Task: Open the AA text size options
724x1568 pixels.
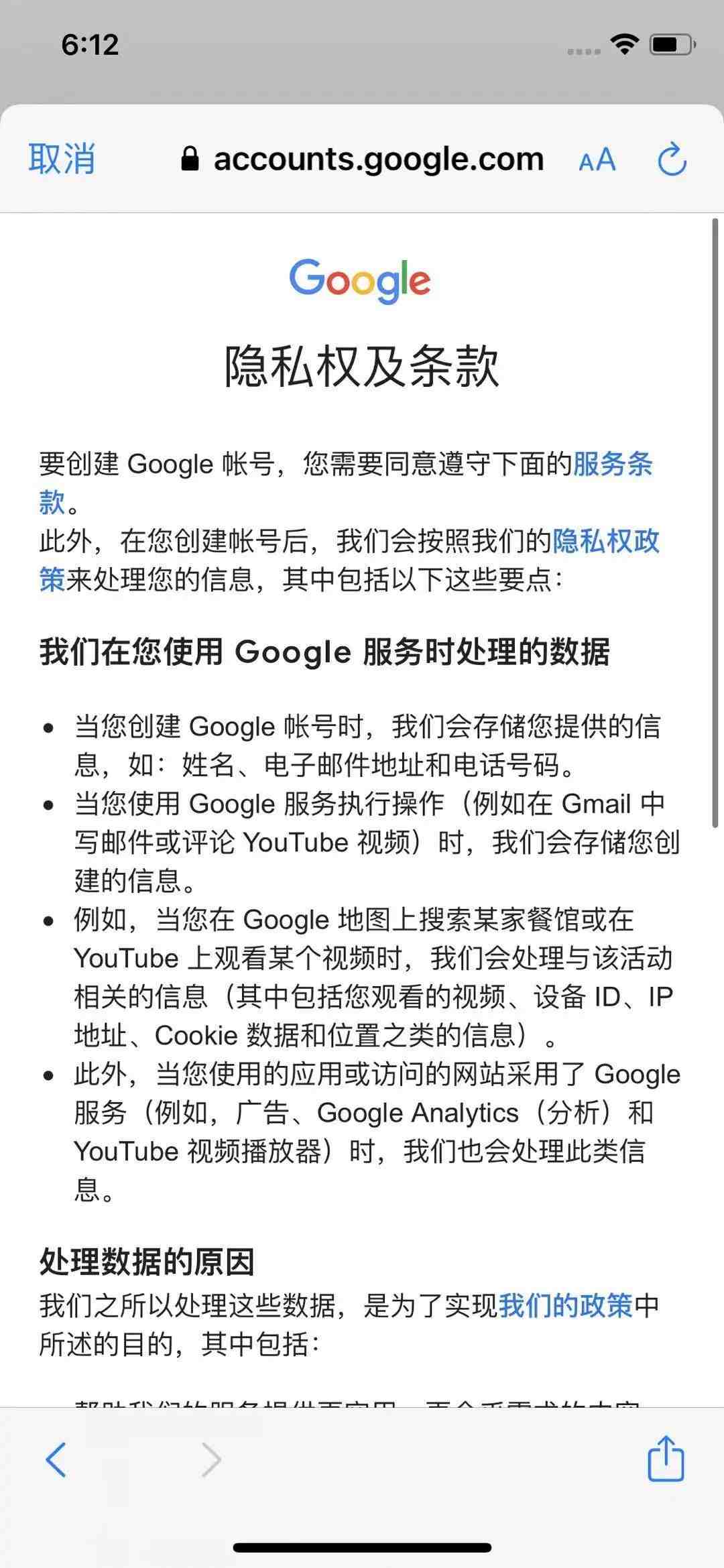Action: (x=597, y=160)
